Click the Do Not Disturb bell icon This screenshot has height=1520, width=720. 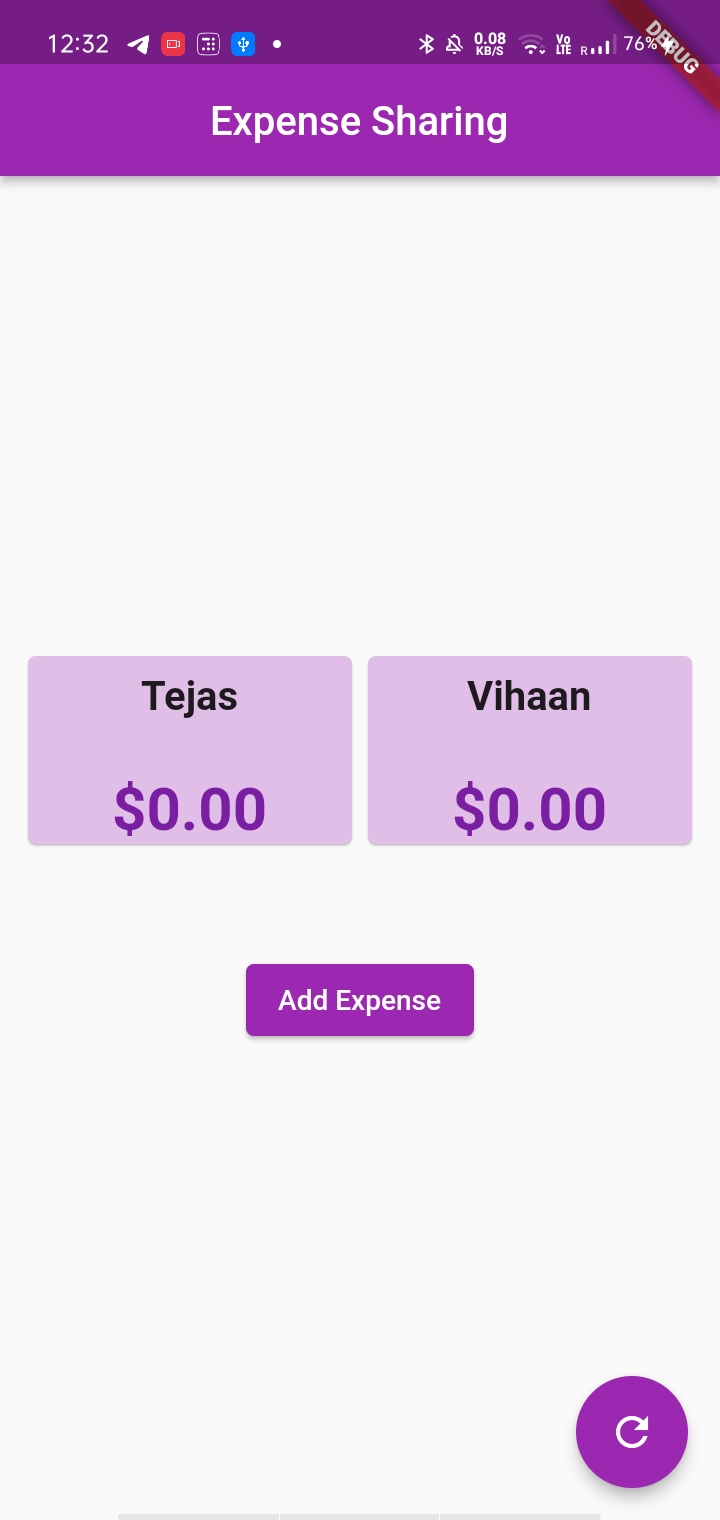(456, 43)
